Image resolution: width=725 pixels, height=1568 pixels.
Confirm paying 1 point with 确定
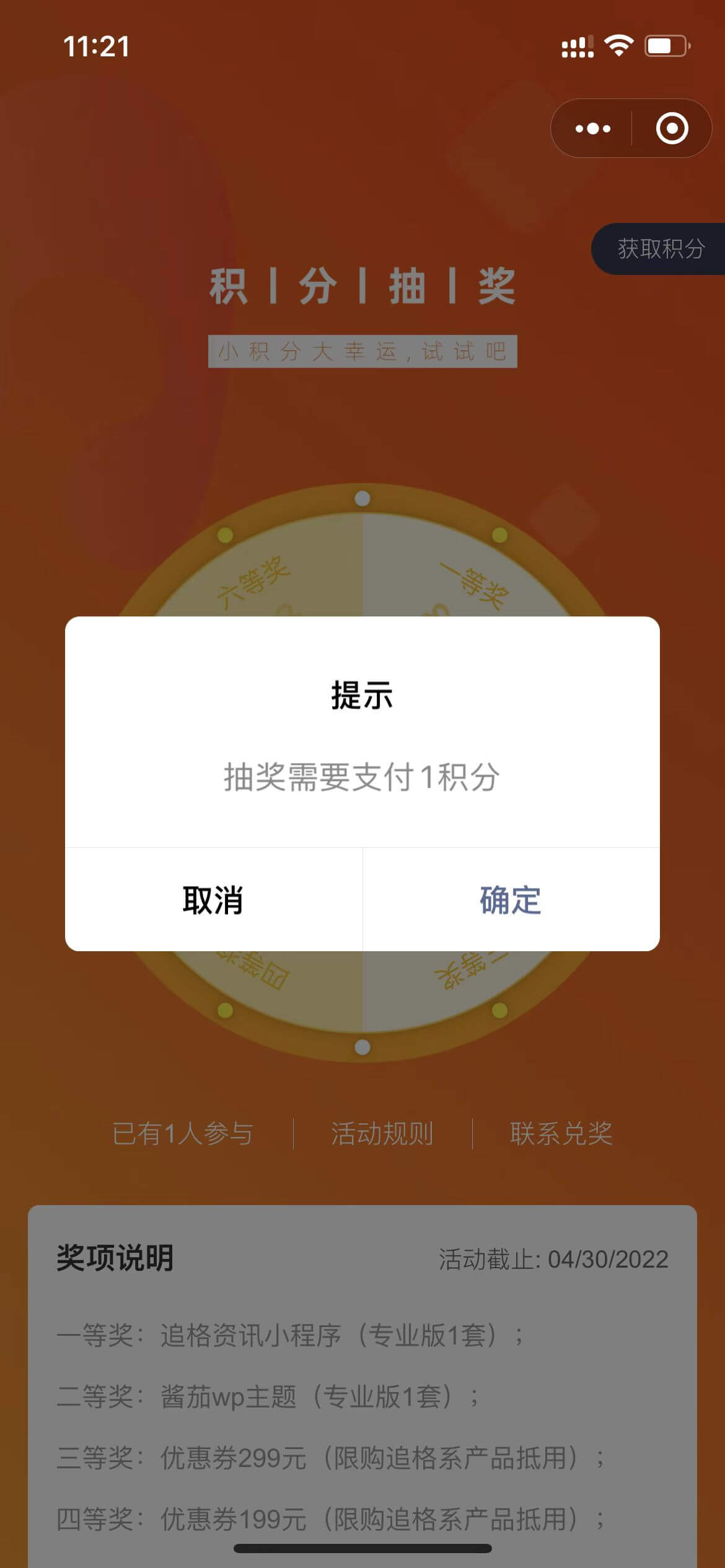click(x=511, y=900)
